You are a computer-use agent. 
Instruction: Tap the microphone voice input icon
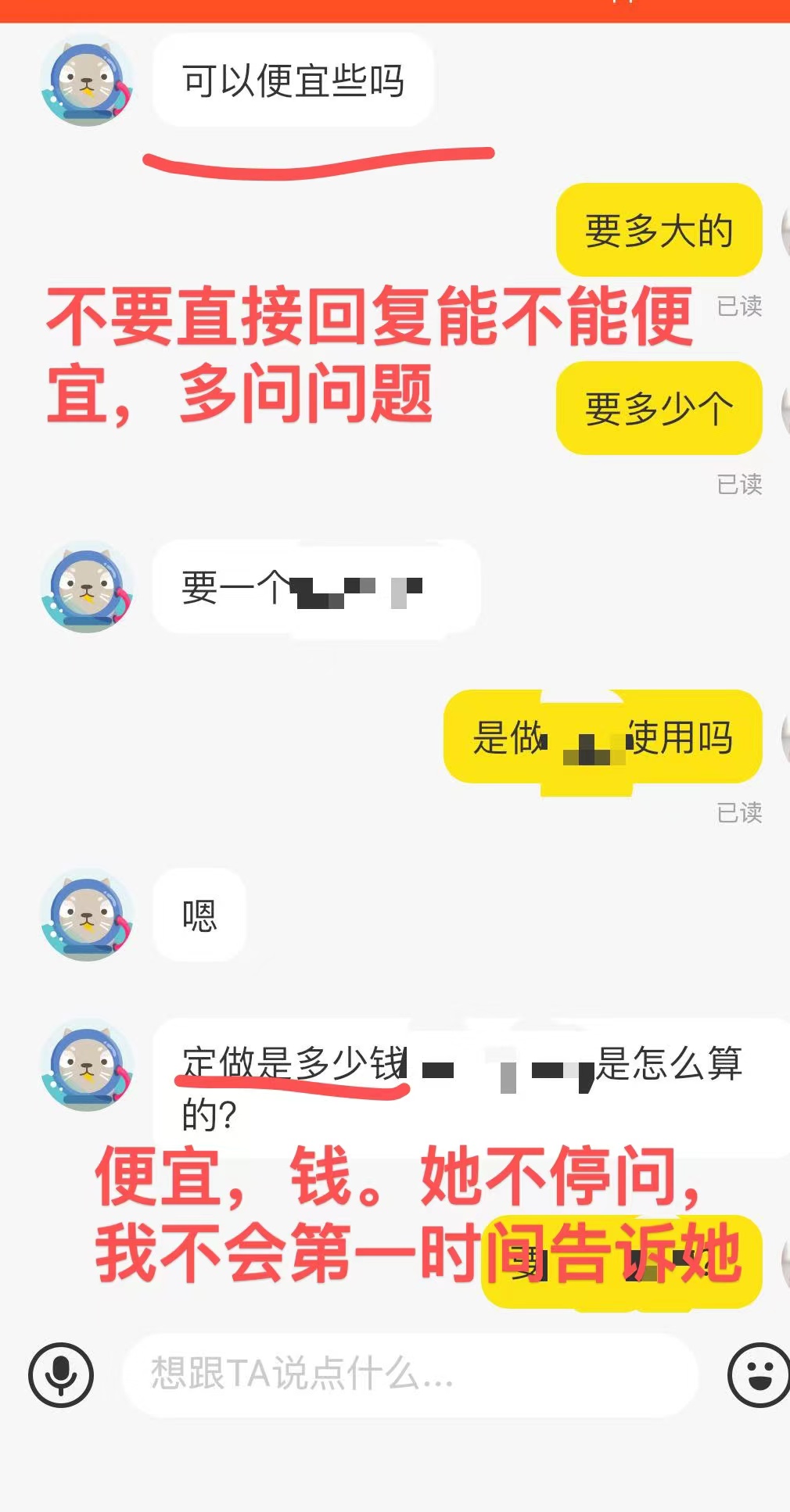pos(61,1374)
